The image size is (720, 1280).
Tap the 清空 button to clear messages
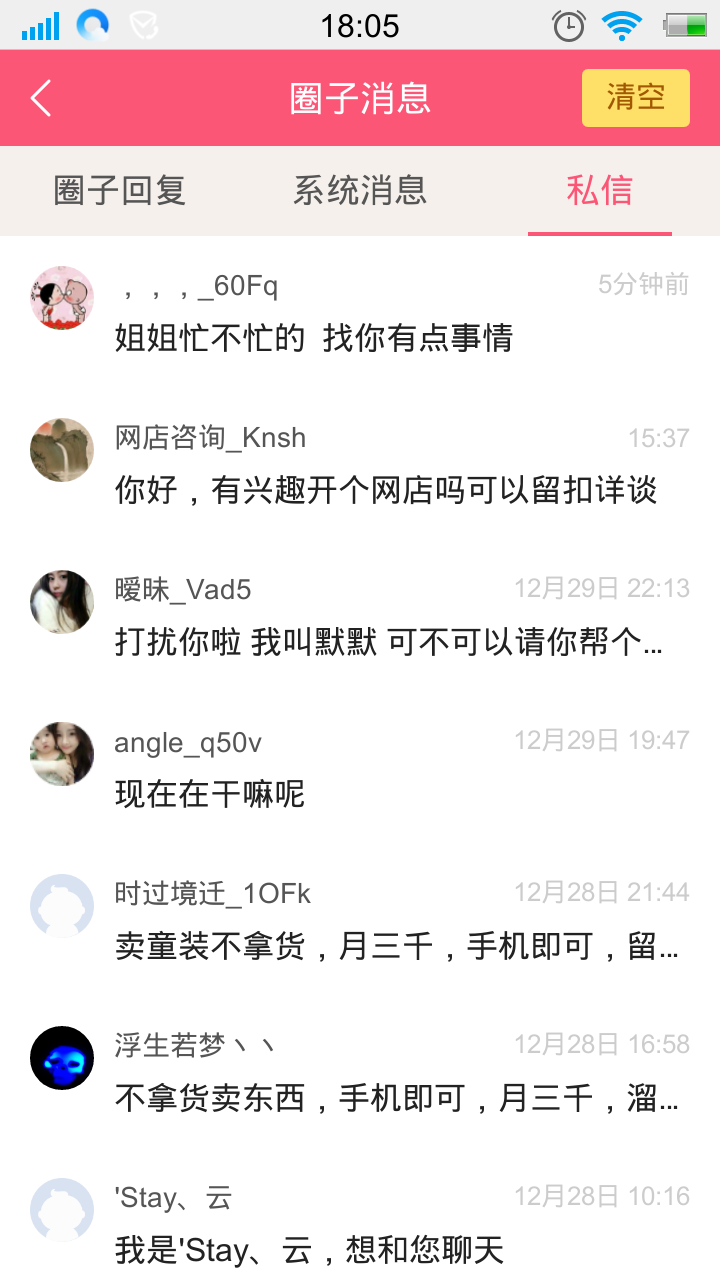pos(635,98)
